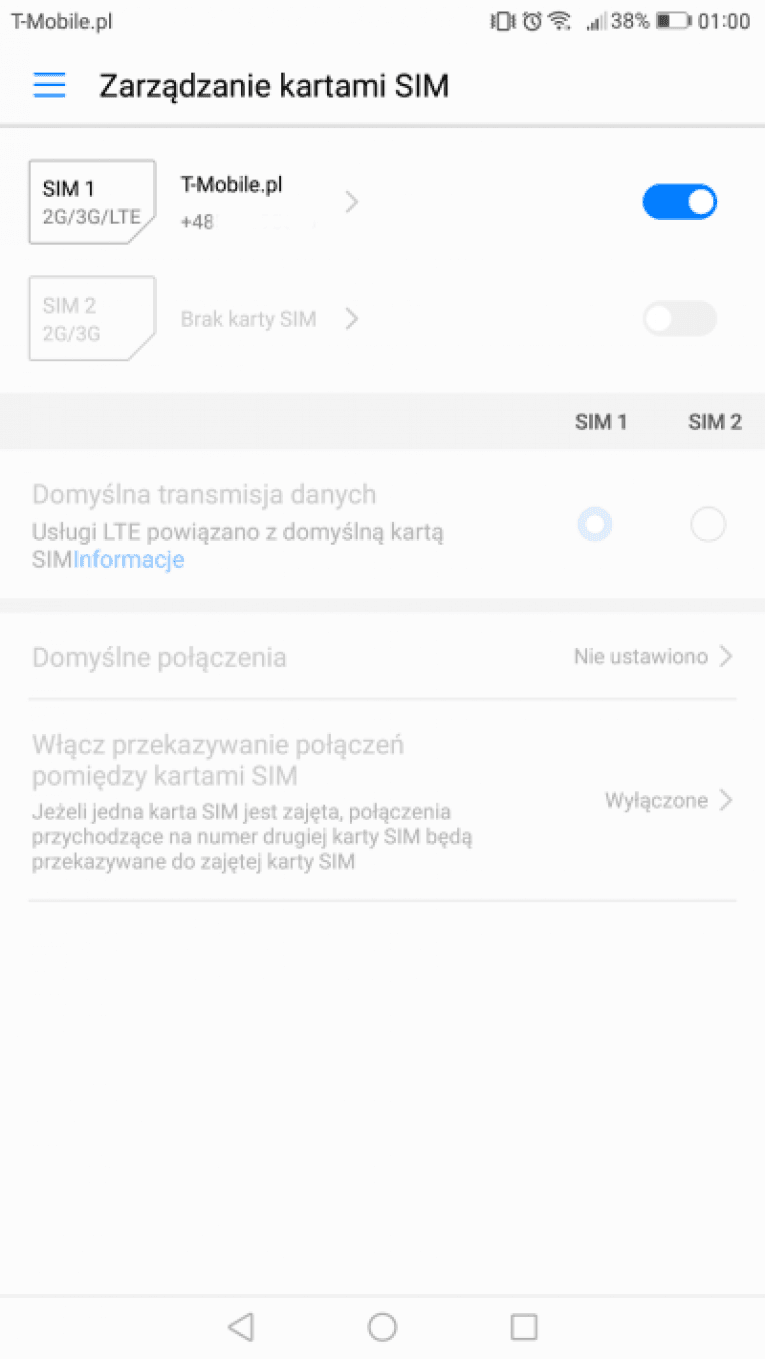Select SIM 2 for default data
This screenshot has height=1359, width=765.
(x=708, y=525)
